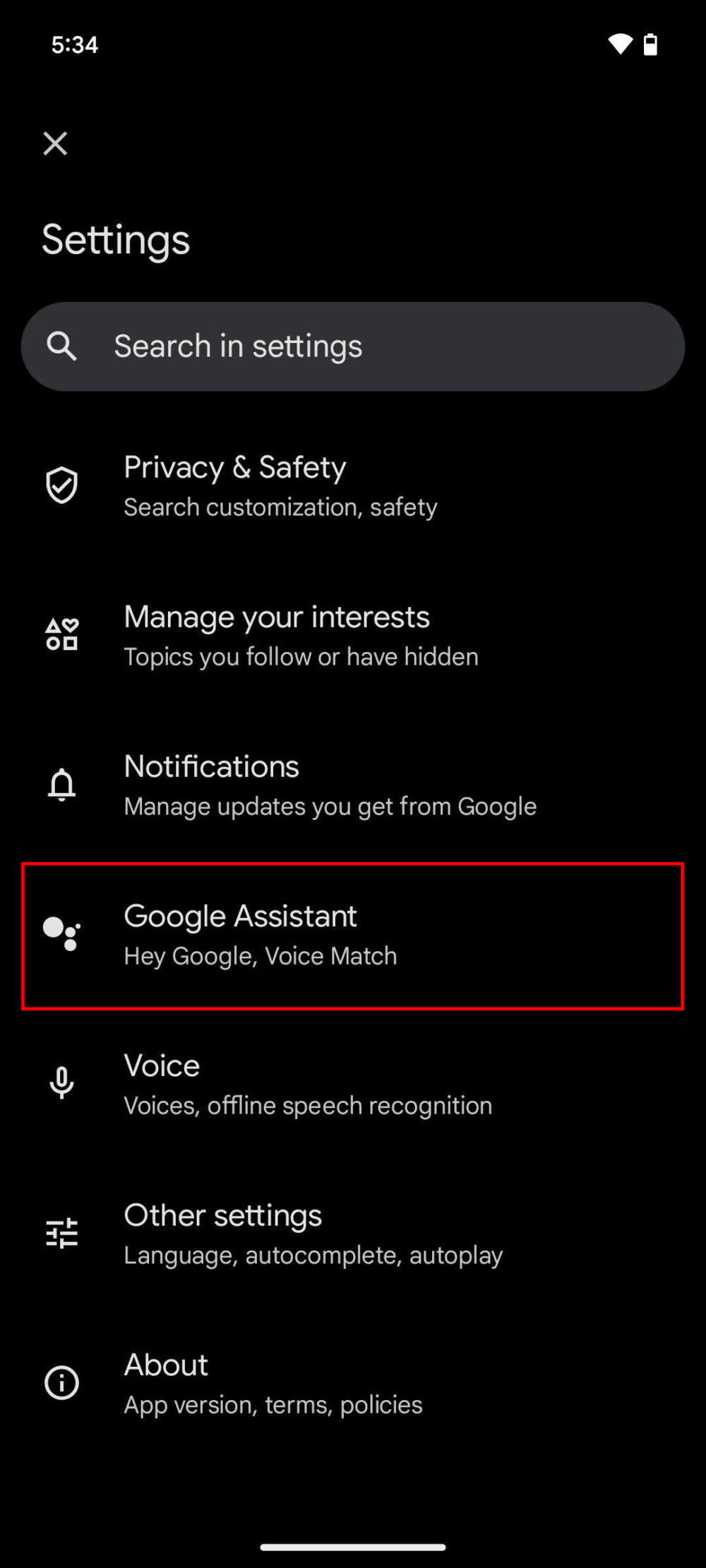The width and height of the screenshot is (706, 1568).
Task: Tap the Manage your interests shapes icon
Action: click(61, 634)
